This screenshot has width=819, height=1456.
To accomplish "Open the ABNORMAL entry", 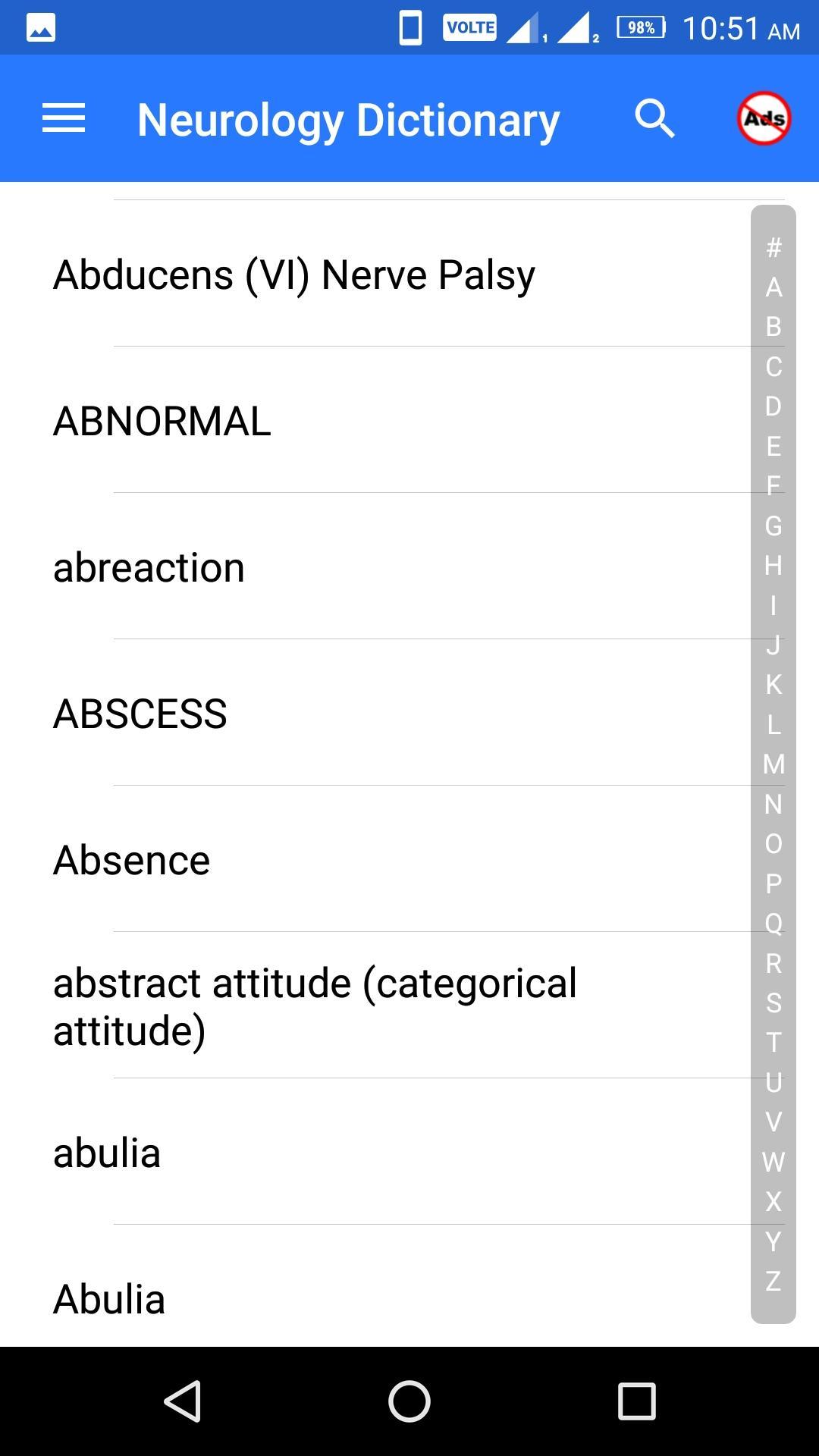I will tap(162, 421).
